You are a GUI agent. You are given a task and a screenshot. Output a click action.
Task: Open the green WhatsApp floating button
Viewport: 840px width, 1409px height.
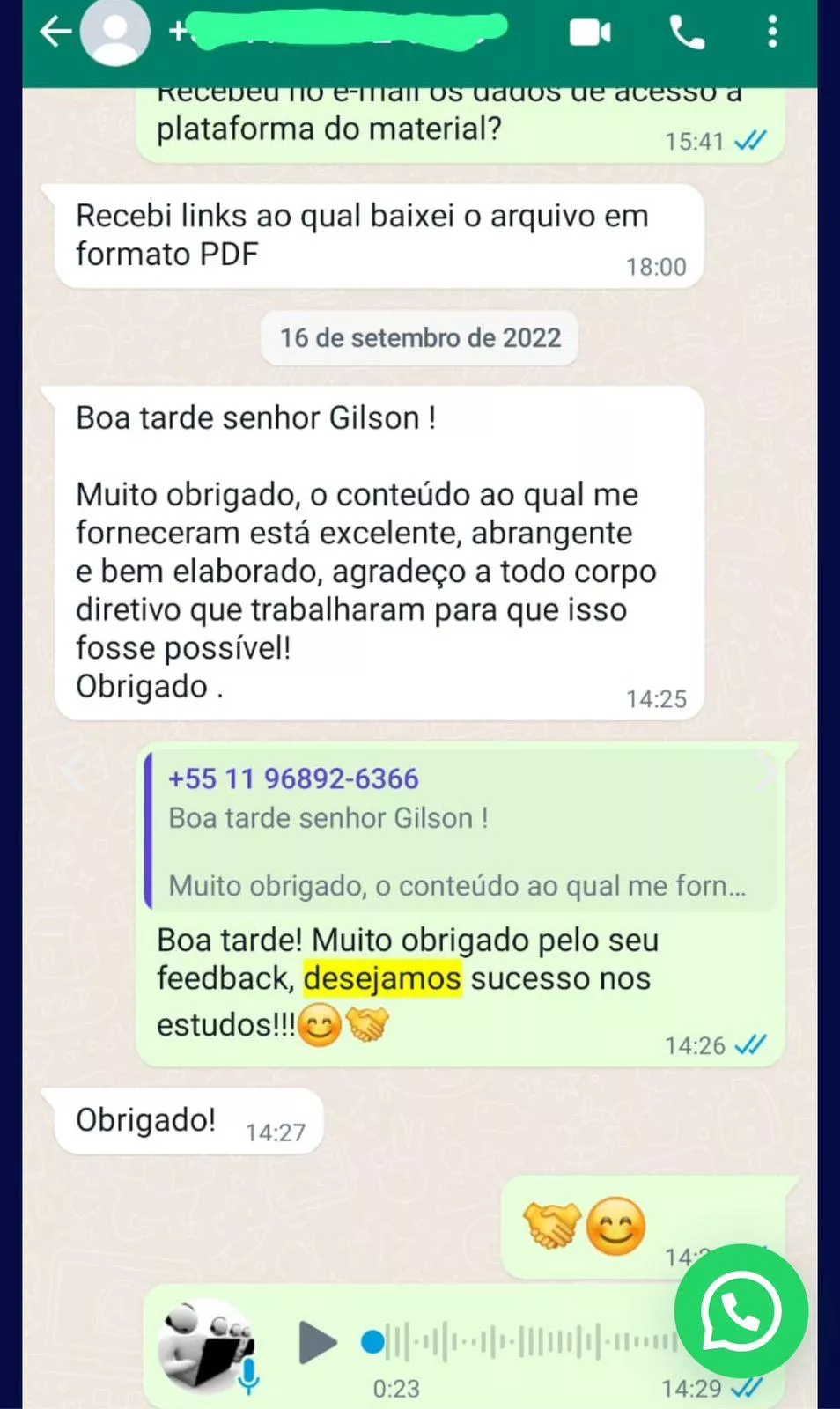pos(741,1310)
